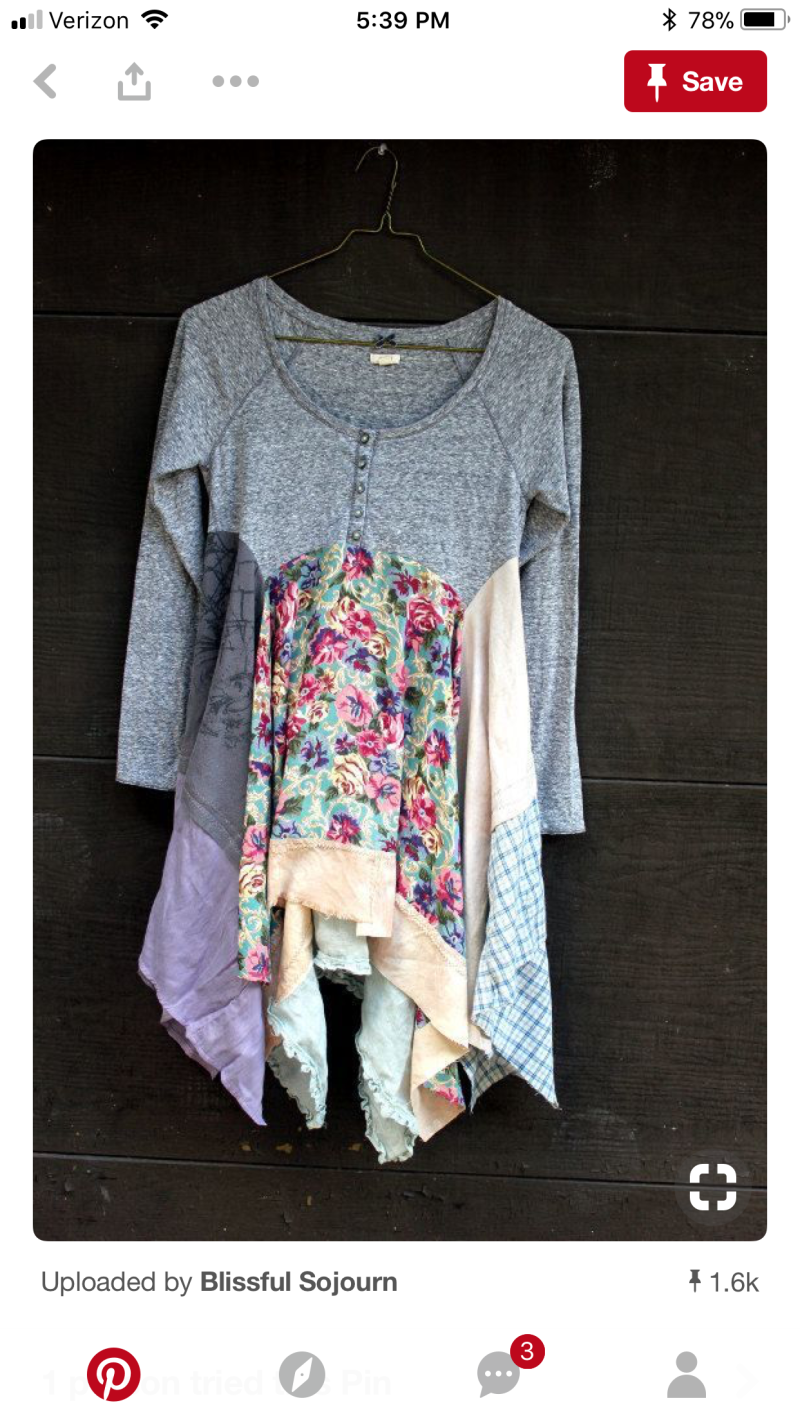The image size is (800, 1423).
Task: Visit the Blissful Sojourn uploader profile
Action: pos(298,1282)
